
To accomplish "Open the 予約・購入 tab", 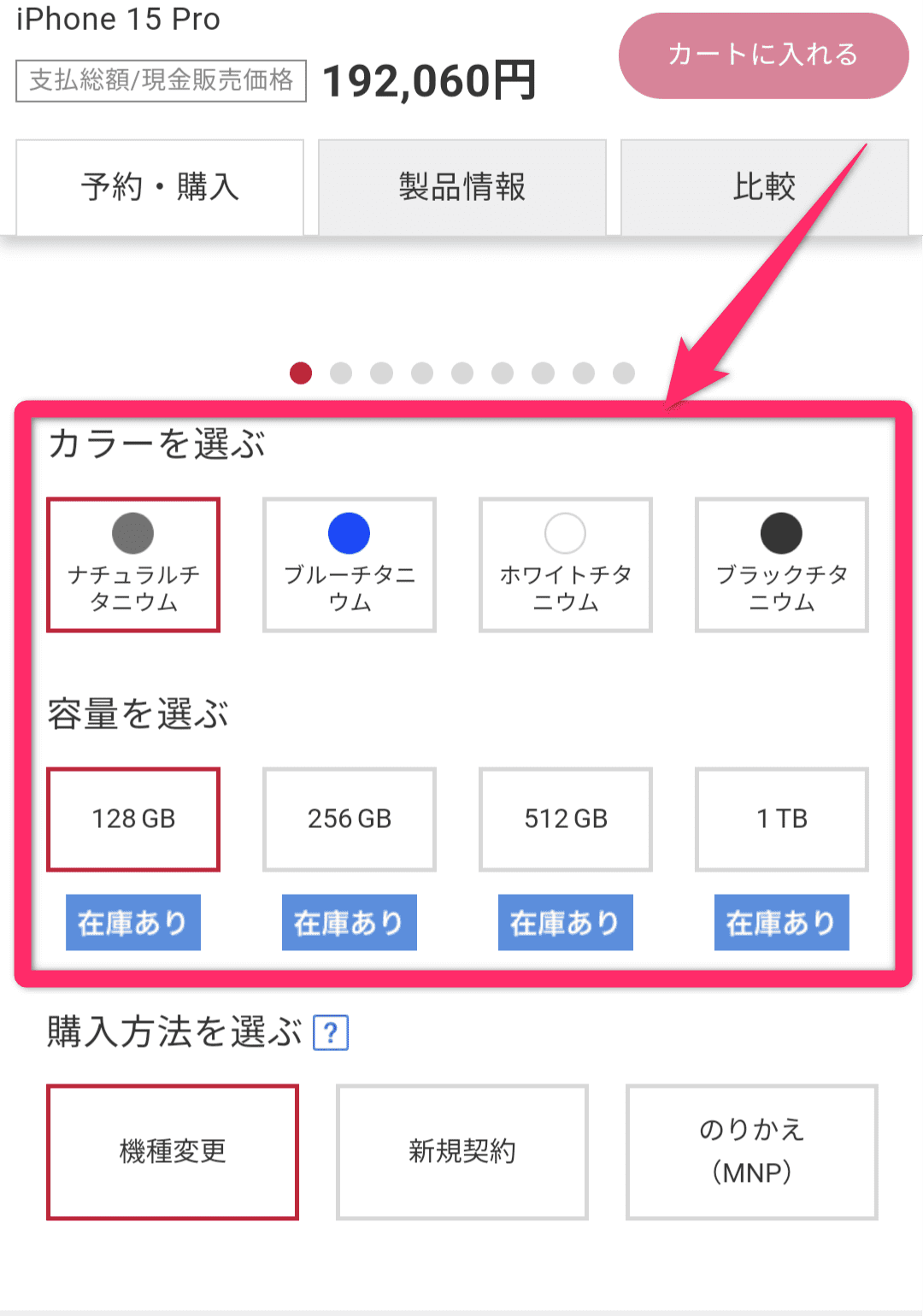I will pyautogui.click(x=159, y=186).
